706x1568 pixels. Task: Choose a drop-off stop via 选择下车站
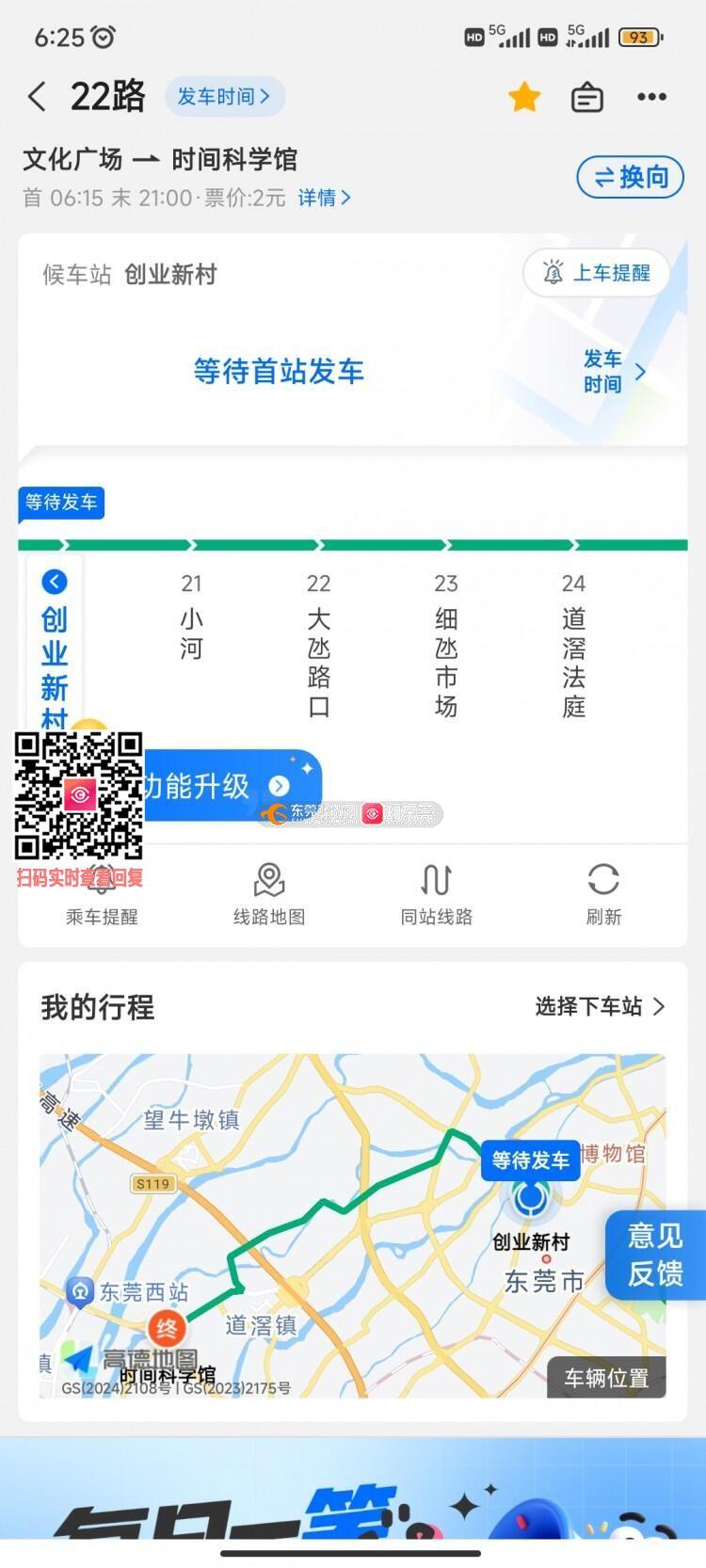(x=600, y=1006)
